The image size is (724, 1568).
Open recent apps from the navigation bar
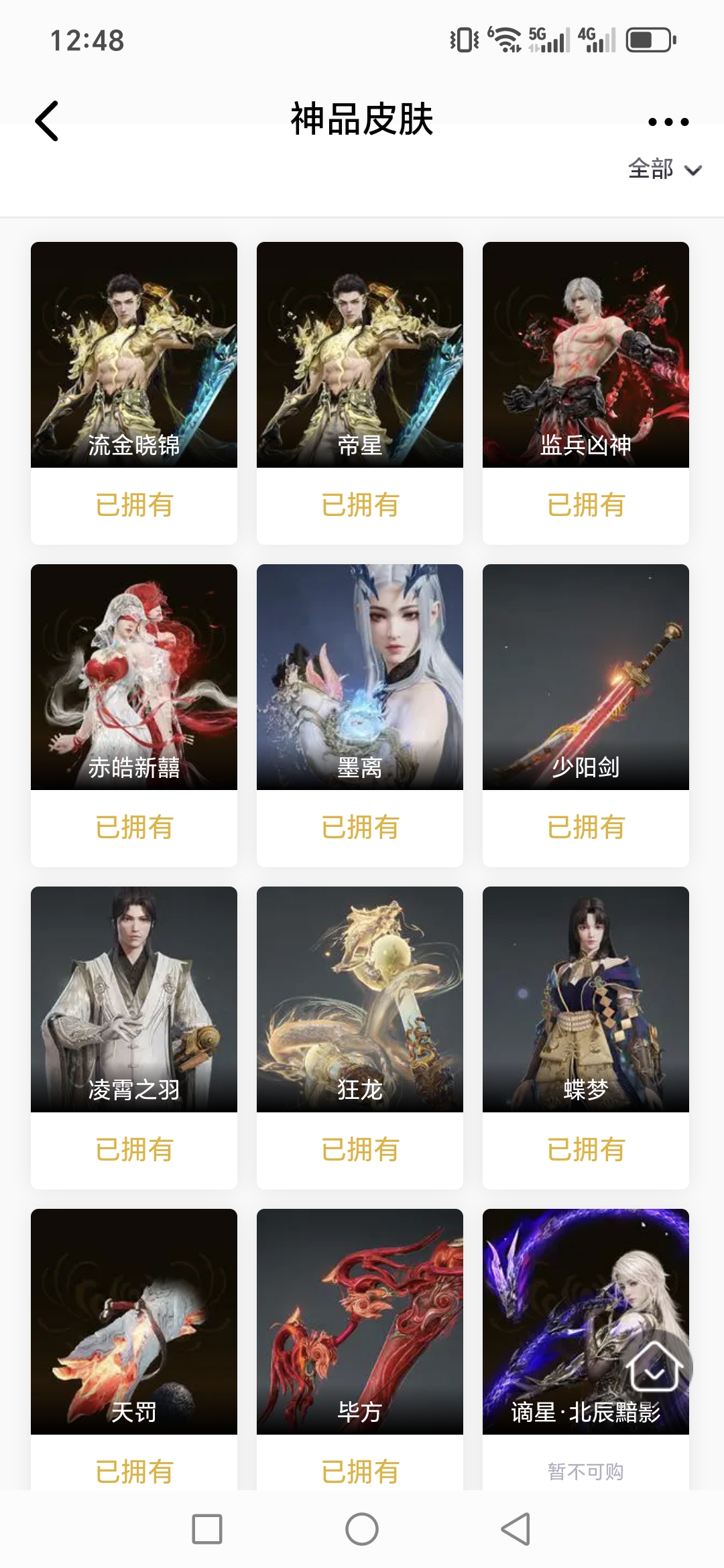pos(207,1529)
